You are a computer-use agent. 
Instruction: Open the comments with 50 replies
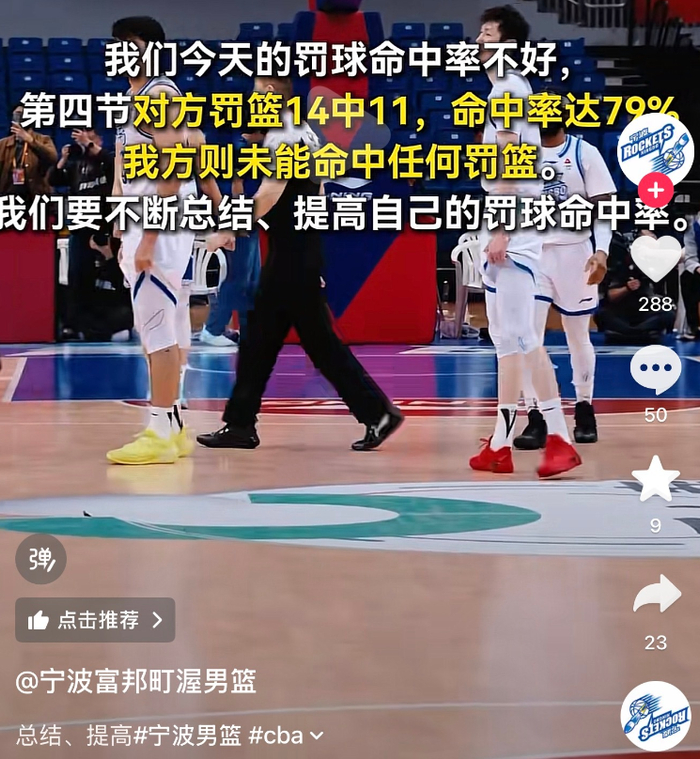pyautogui.click(x=655, y=370)
